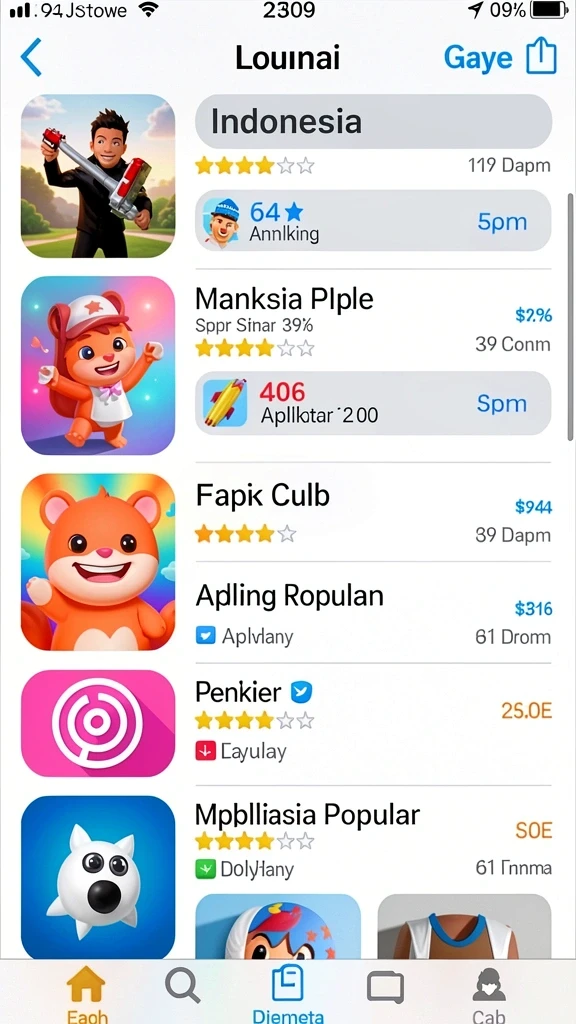Tap the Spm button beside 406 Aplikatar
Screen dimensions: 576x1024
tap(501, 403)
